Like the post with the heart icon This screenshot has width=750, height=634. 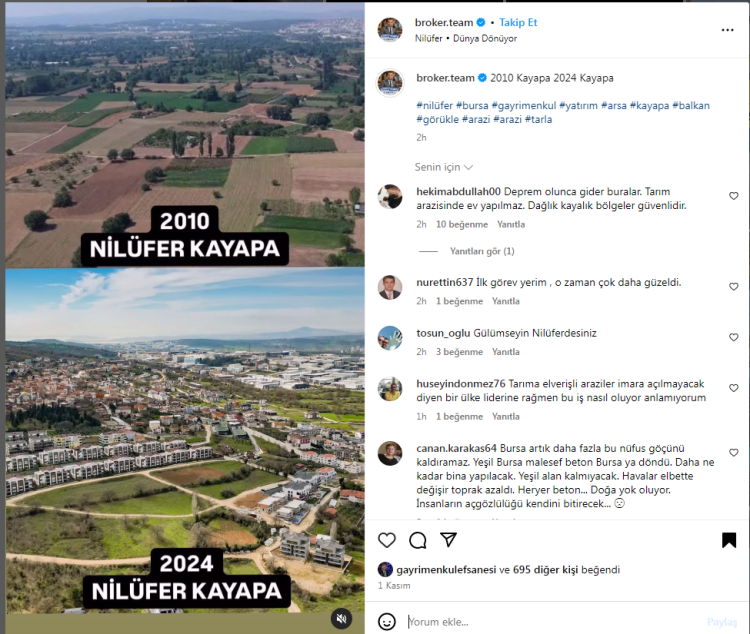(387, 540)
